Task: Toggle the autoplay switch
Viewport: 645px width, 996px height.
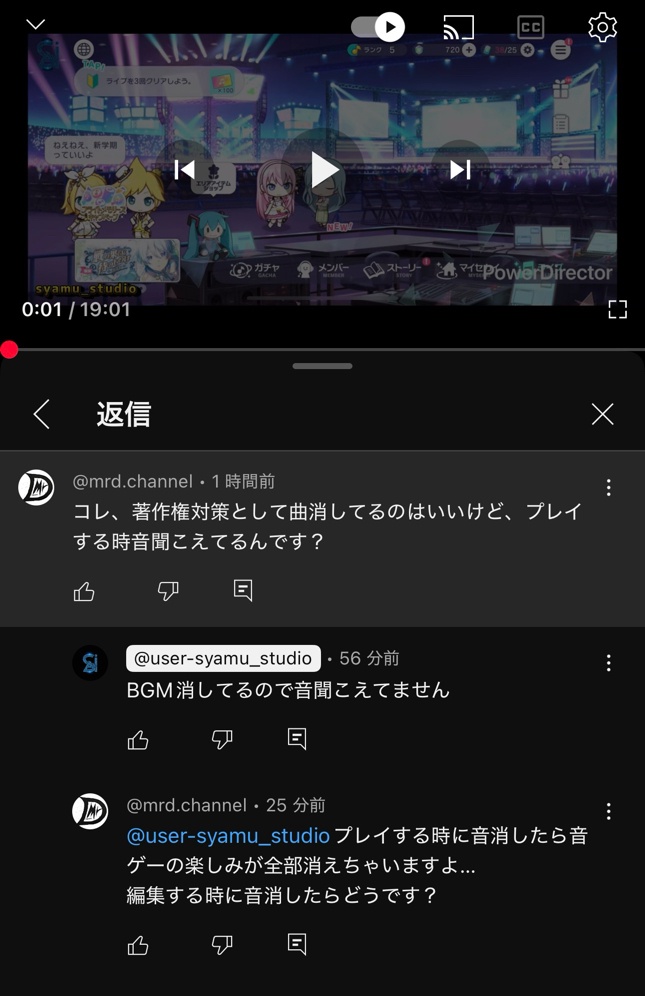Action: (378, 27)
